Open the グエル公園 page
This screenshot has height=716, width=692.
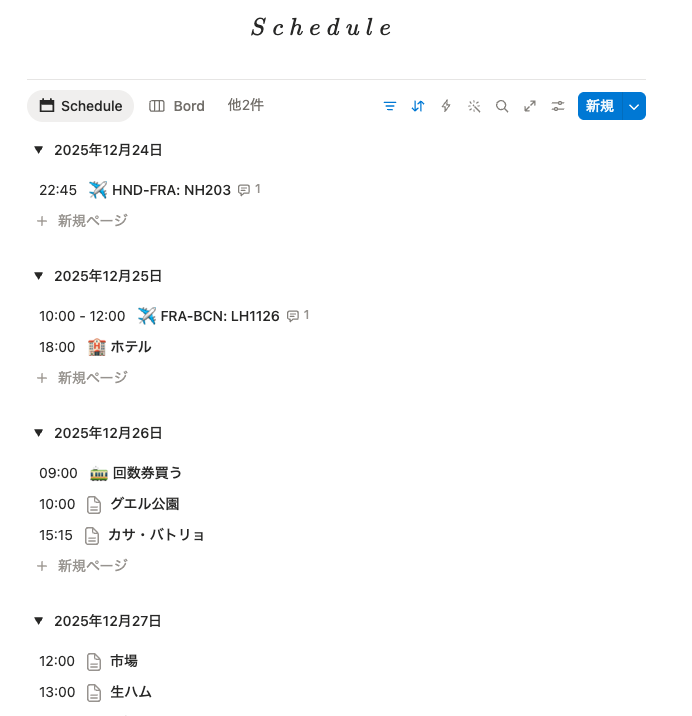[x=144, y=504]
